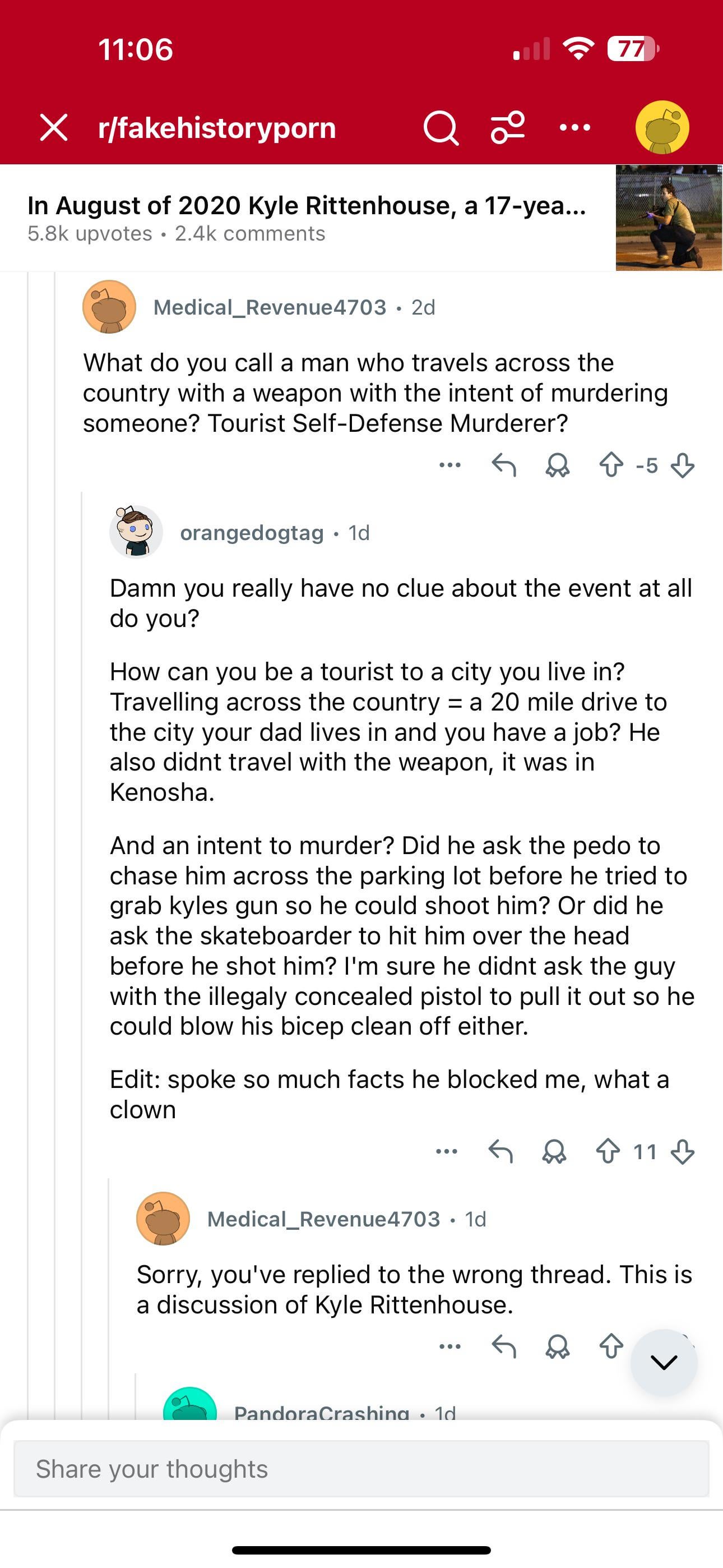The width and height of the screenshot is (723, 1568).
Task: Close the post view
Action: pyautogui.click(x=54, y=128)
